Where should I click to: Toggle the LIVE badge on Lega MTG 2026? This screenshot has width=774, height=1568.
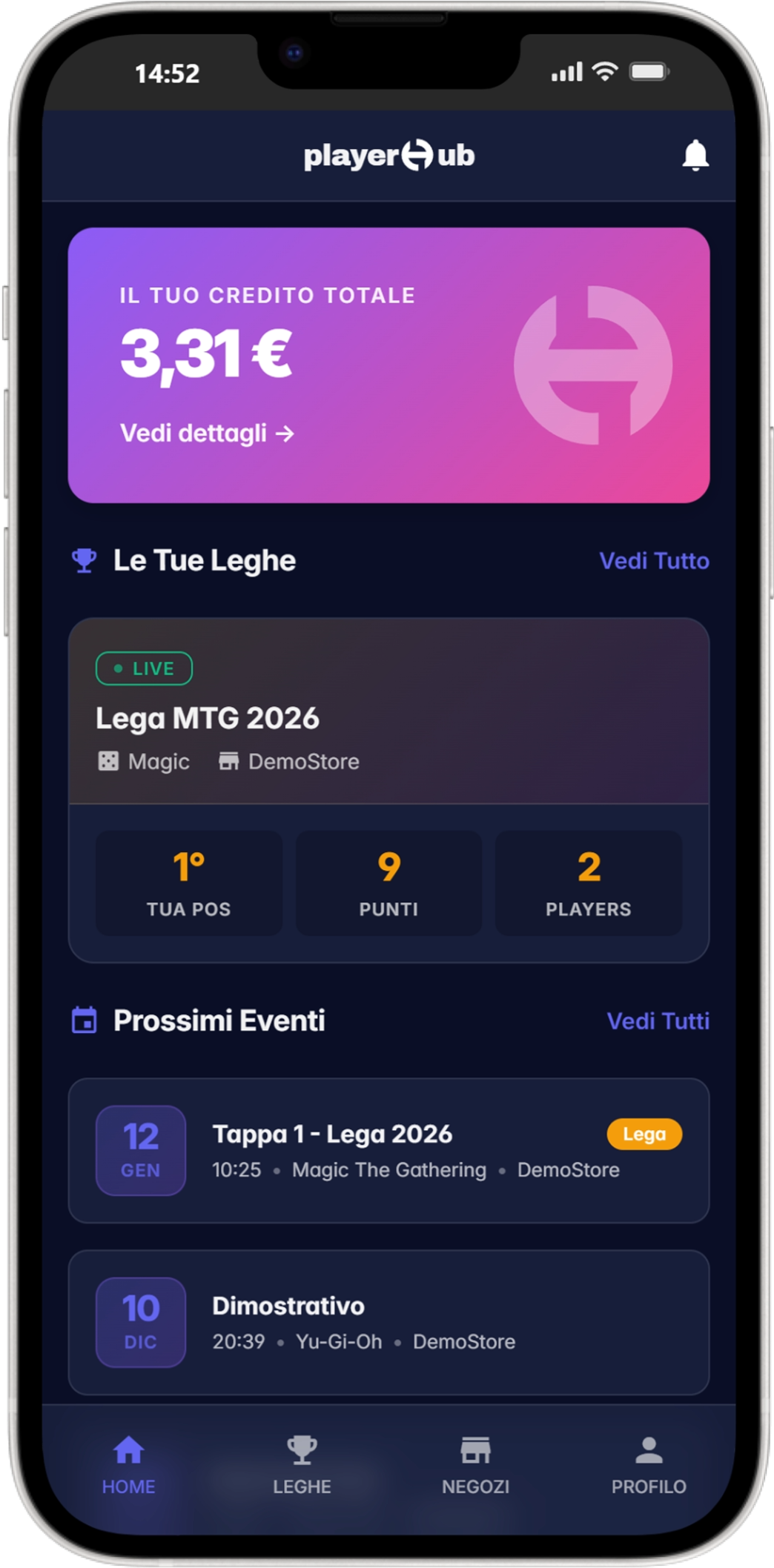pyautogui.click(x=145, y=668)
